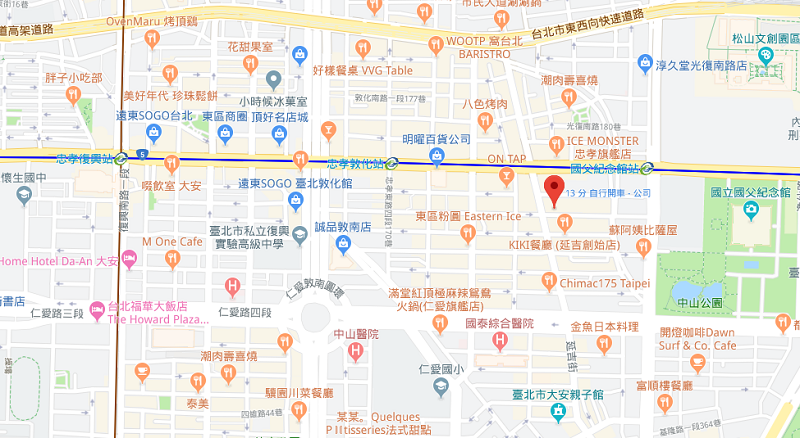Tap the WOOTP 窩台北 BARISTRO pin
The height and width of the screenshot is (438, 800).
click(437, 44)
